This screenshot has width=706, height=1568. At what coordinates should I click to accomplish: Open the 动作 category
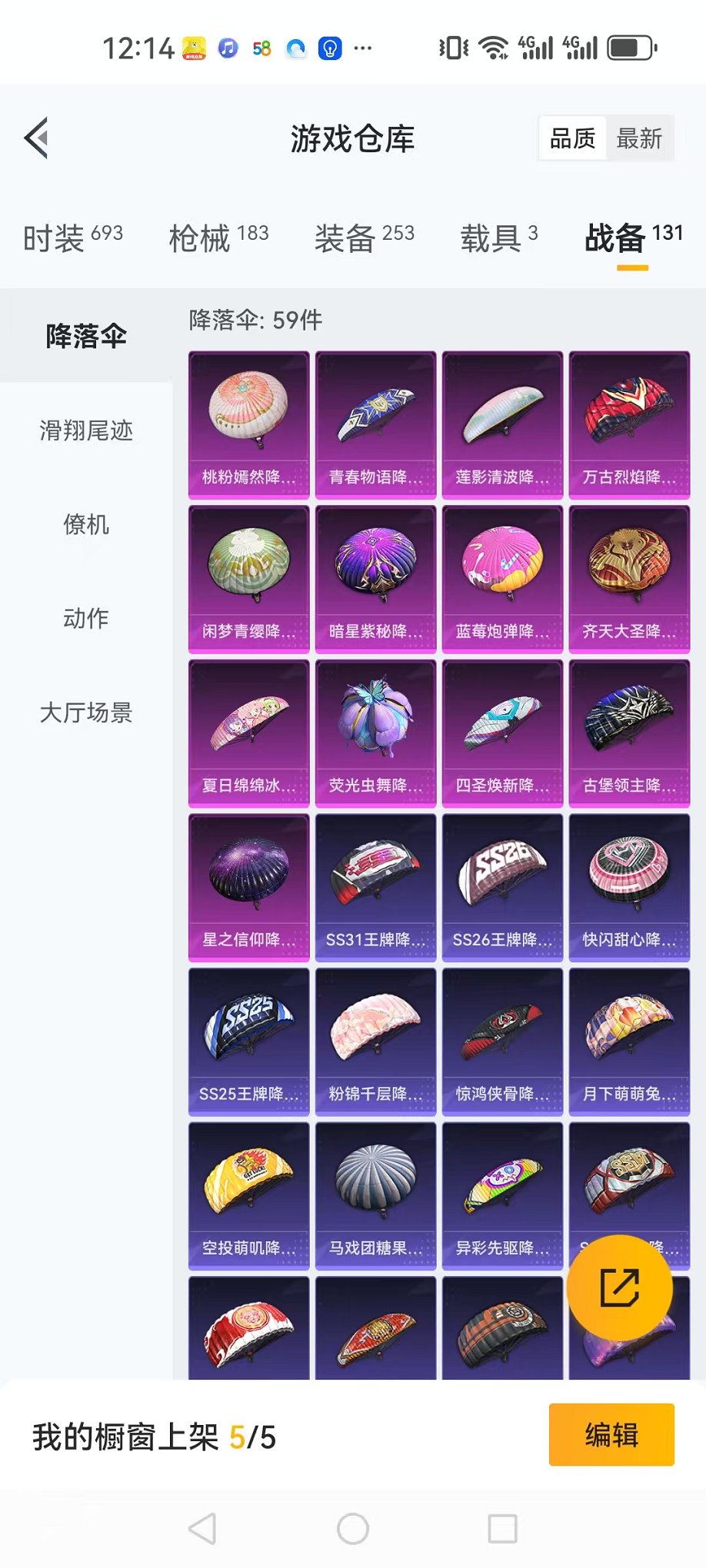[x=86, y=618]
